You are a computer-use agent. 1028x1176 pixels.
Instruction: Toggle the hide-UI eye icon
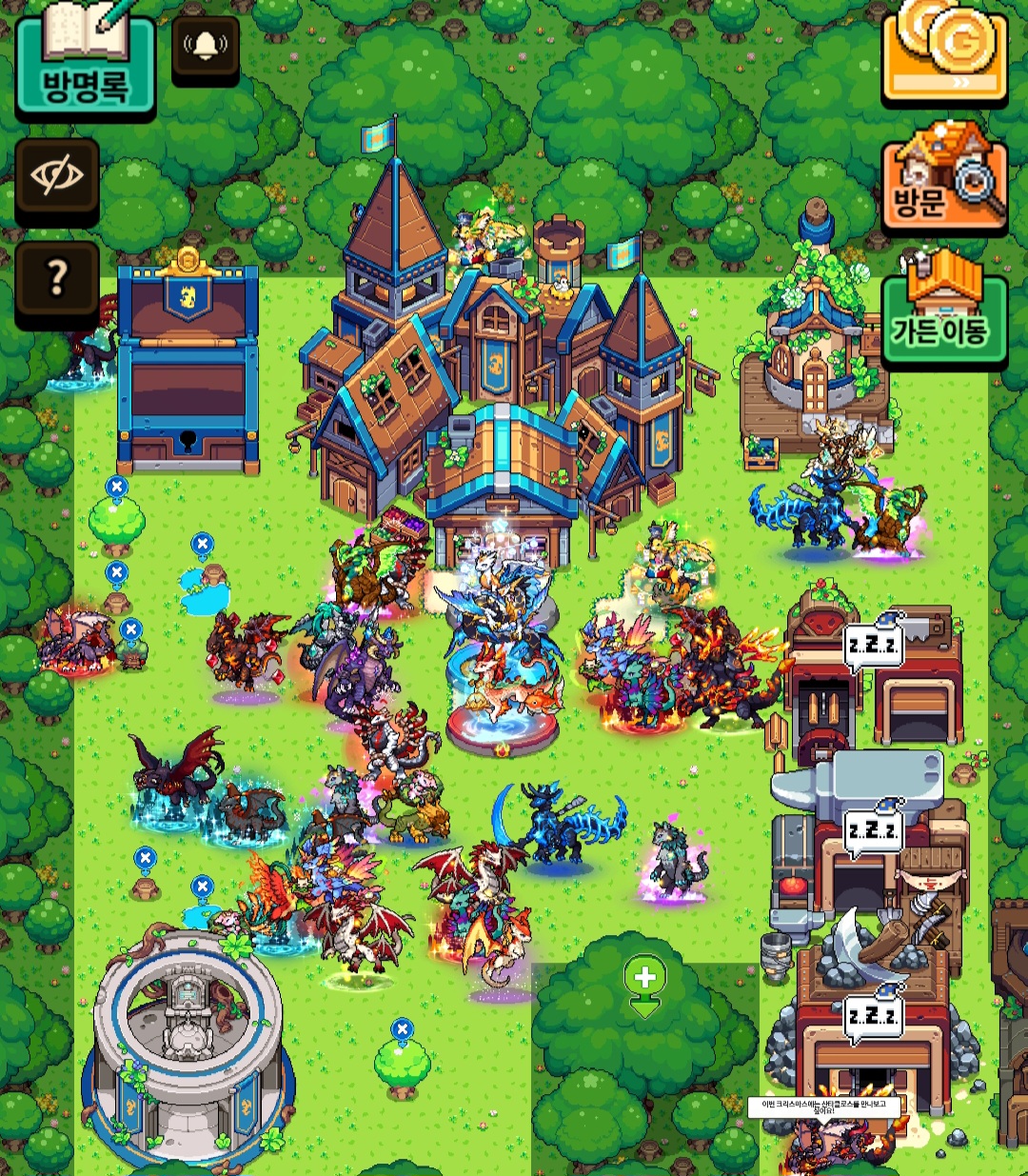pos(57,178)
